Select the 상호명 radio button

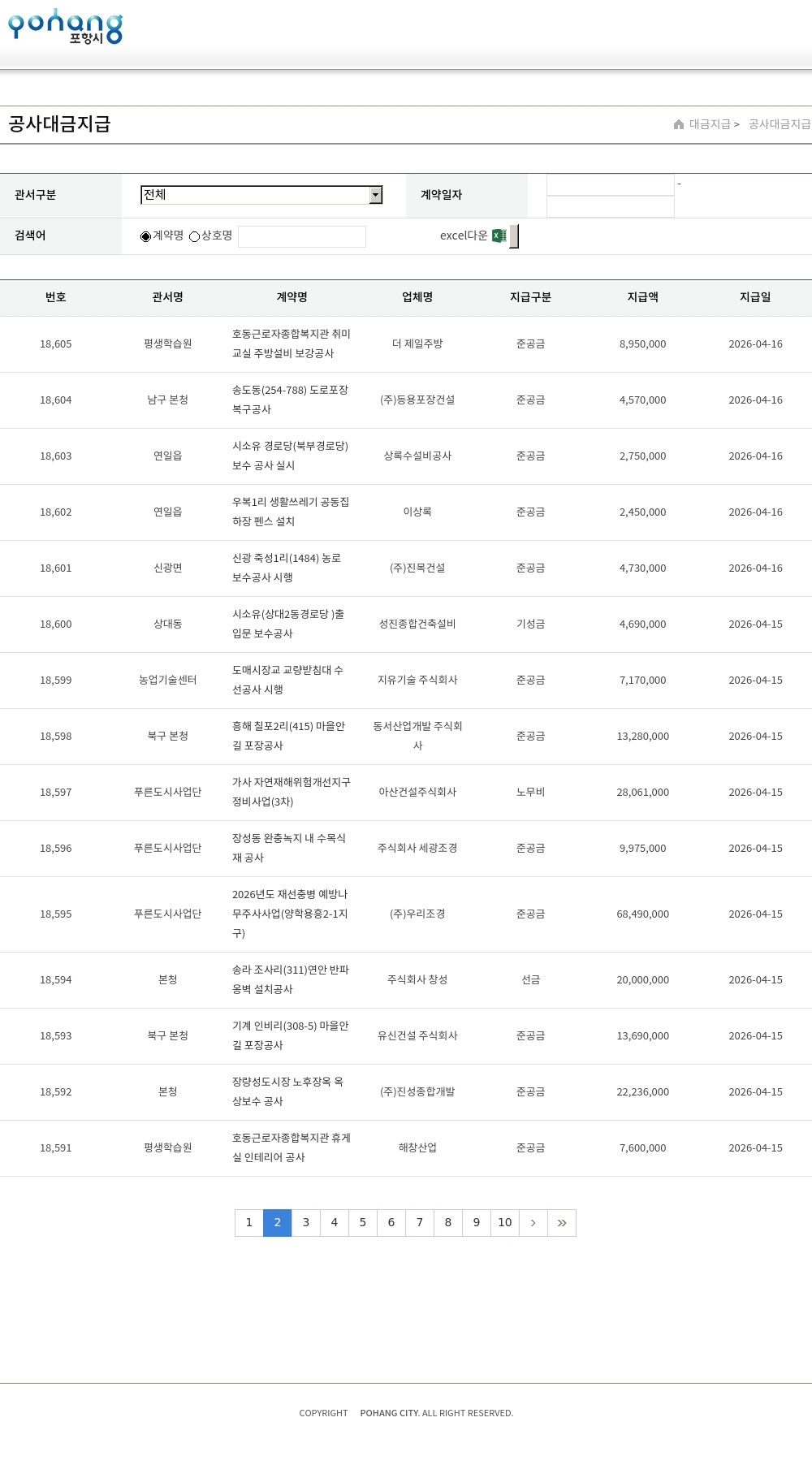click(x=194, y=236)
